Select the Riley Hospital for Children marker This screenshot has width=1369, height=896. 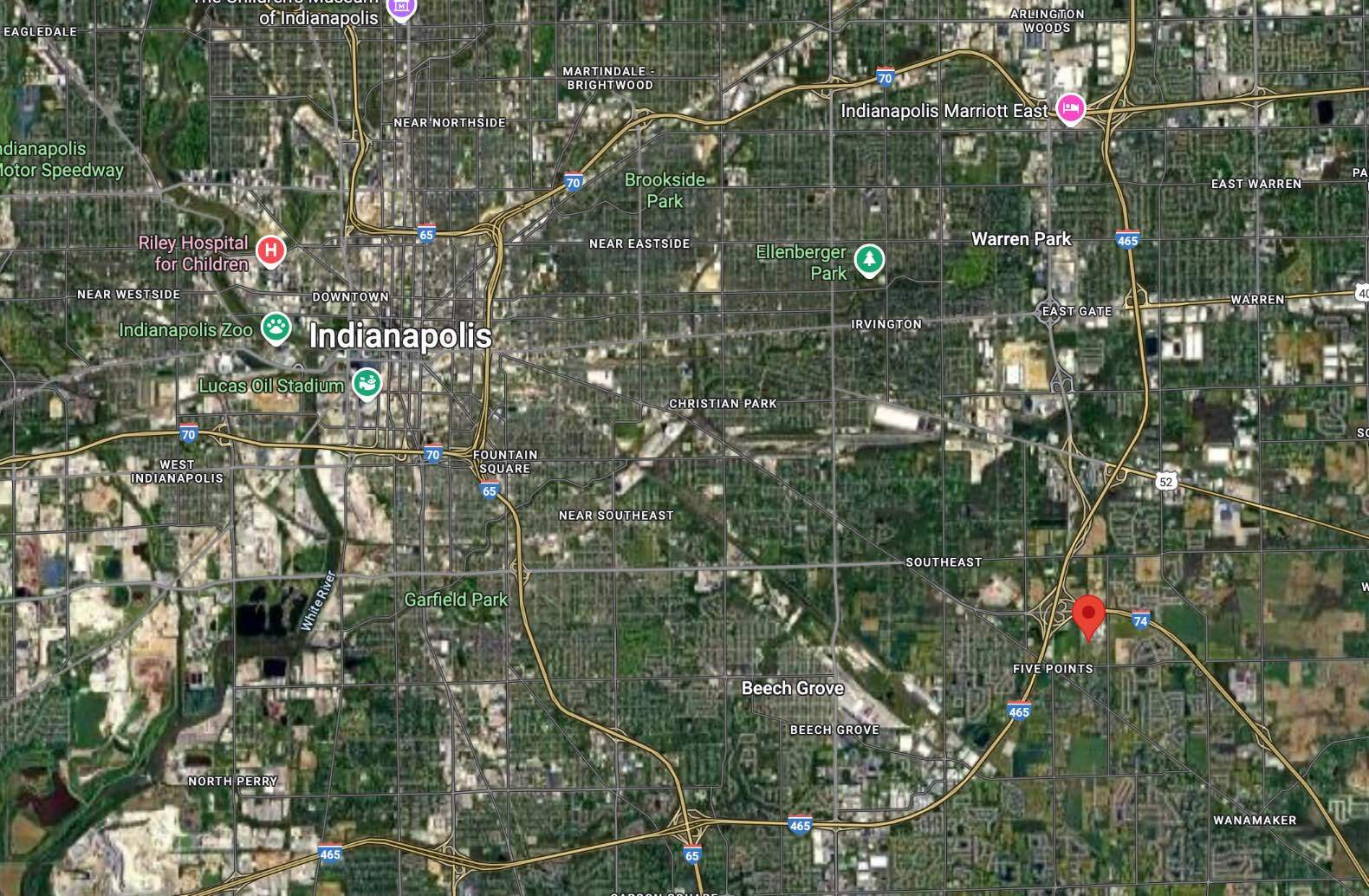pyautogui.click(x=270, y=251)
